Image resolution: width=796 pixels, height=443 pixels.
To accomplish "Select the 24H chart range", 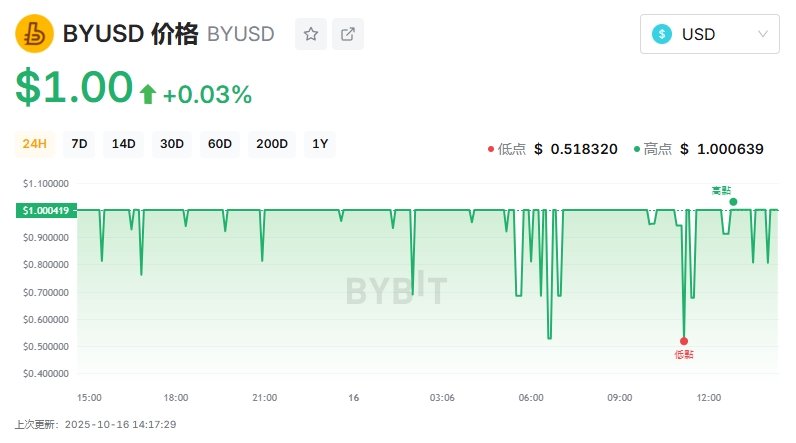I will pyautogui.click(x=35, y=144).
